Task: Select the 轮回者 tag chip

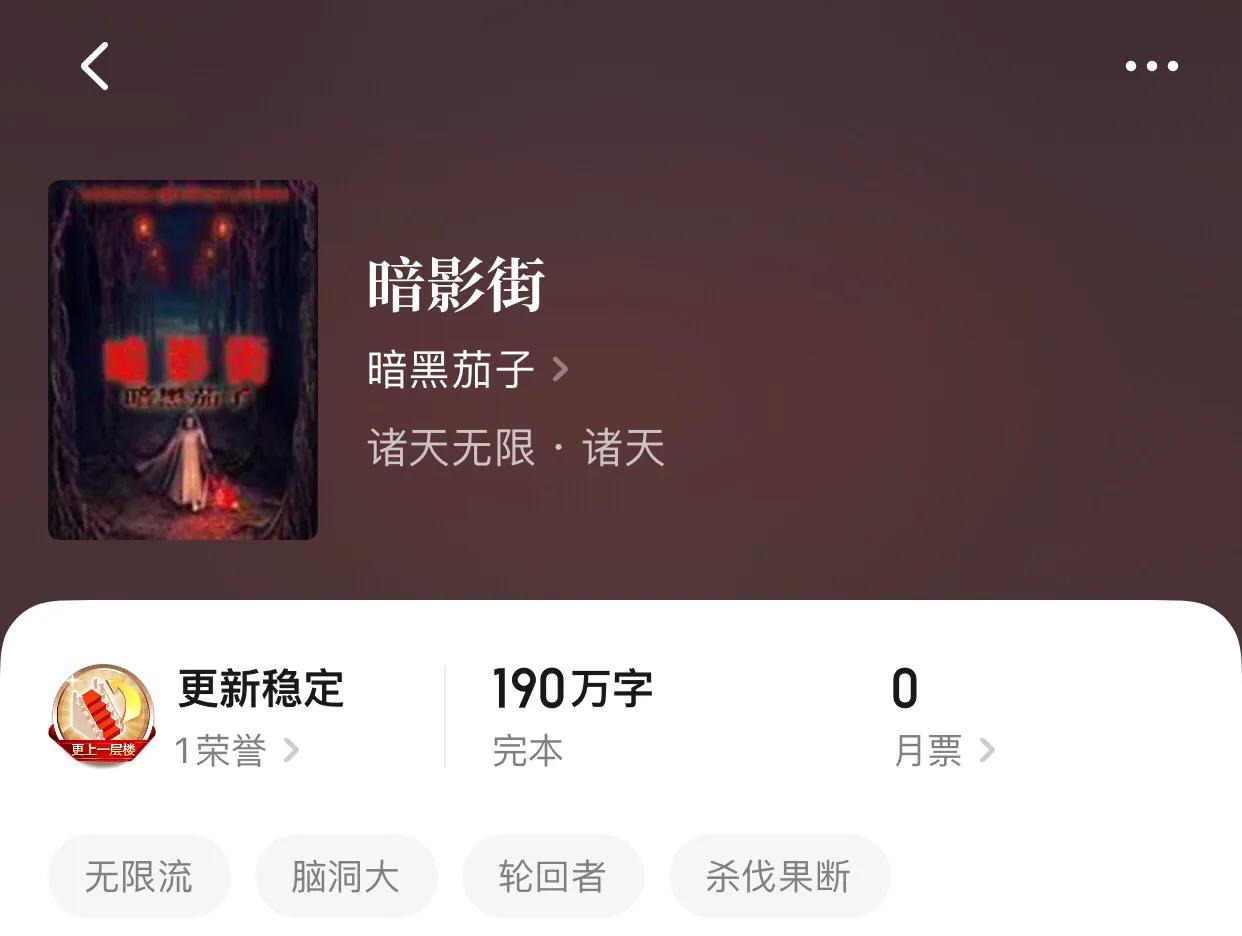Action: [552, 877]
